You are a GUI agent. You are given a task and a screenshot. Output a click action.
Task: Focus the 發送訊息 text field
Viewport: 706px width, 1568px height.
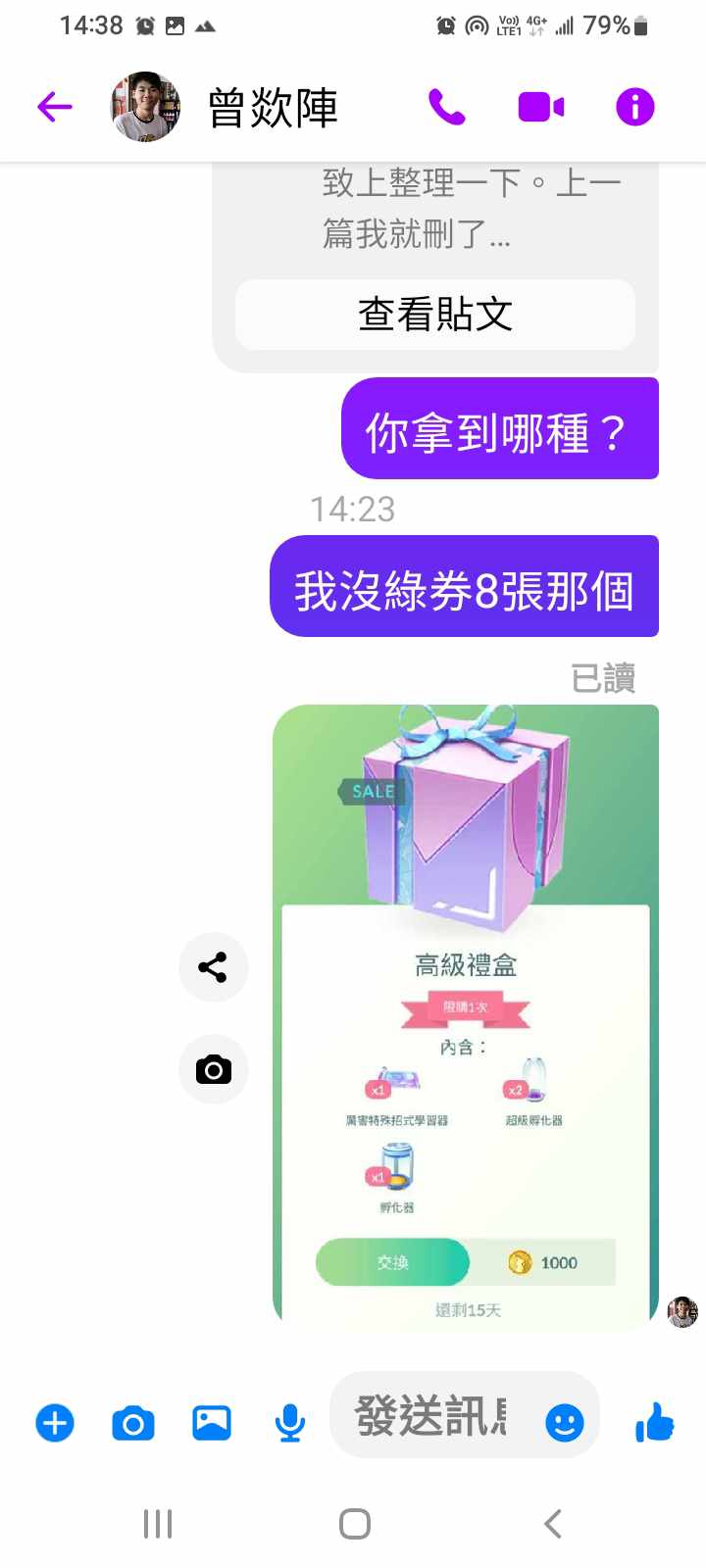pos(431,1417)
